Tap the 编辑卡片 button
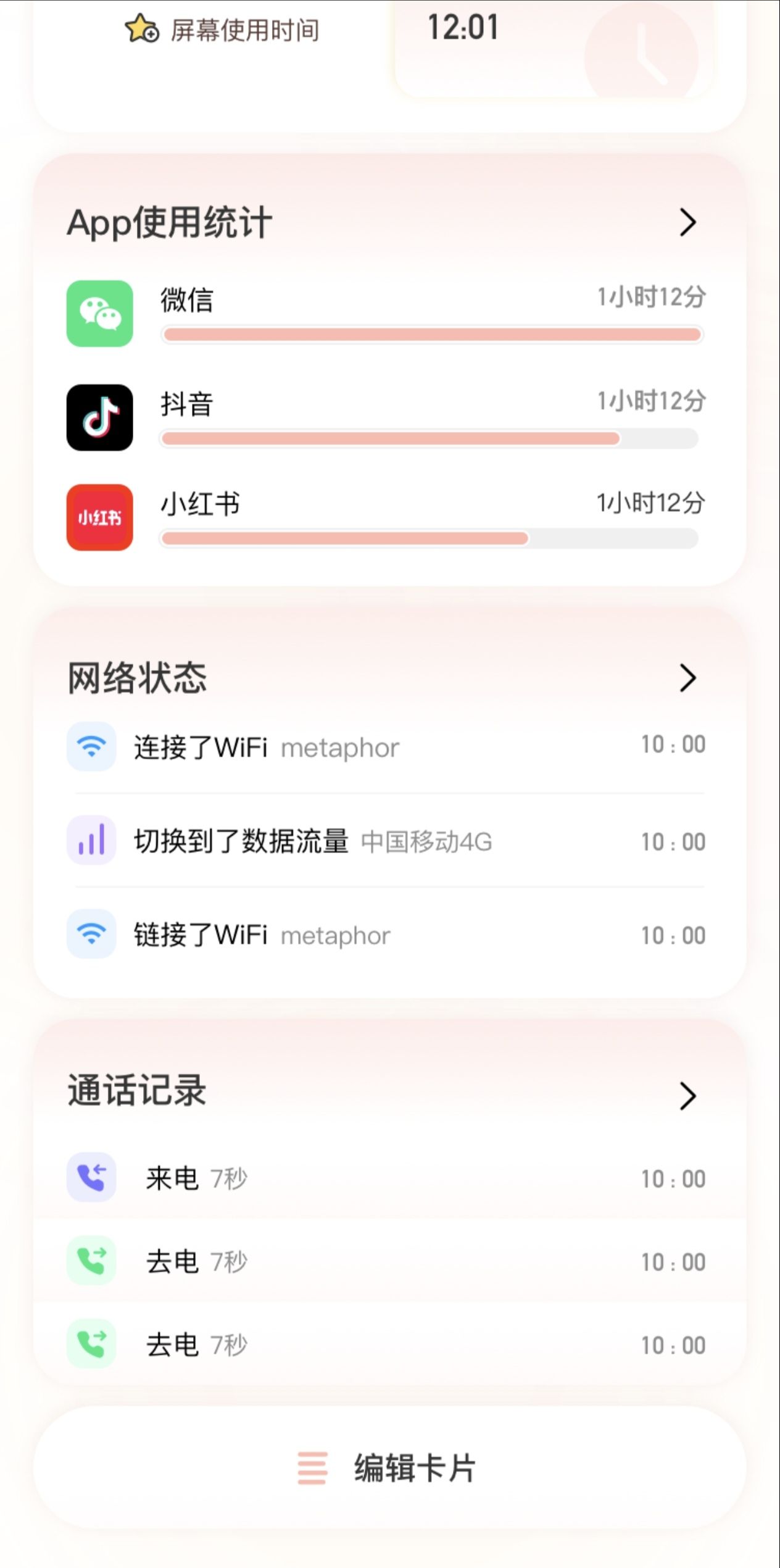The image size is (780, 1568). tap(389, 1468)
